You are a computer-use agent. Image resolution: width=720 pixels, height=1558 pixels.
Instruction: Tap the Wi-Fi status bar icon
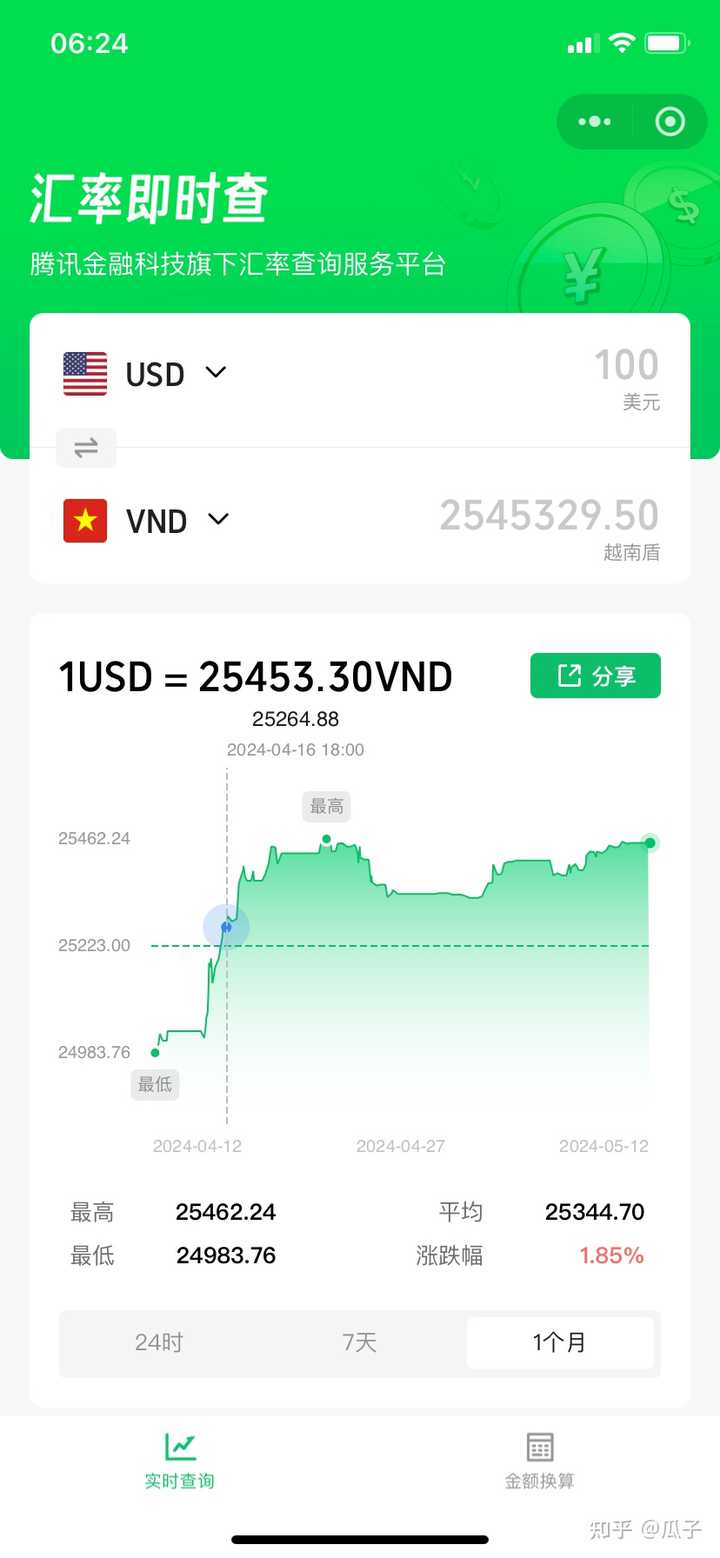[623, 42]
